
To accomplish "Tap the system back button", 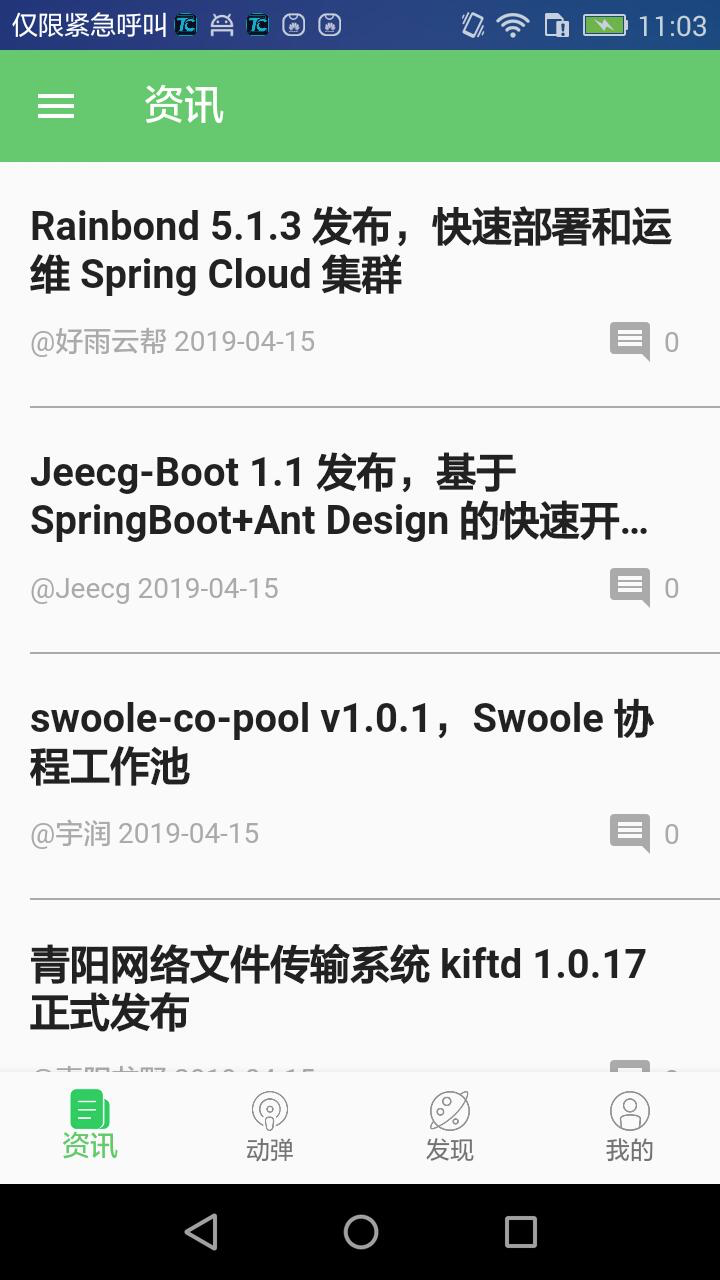I will tap(201, 1232).
